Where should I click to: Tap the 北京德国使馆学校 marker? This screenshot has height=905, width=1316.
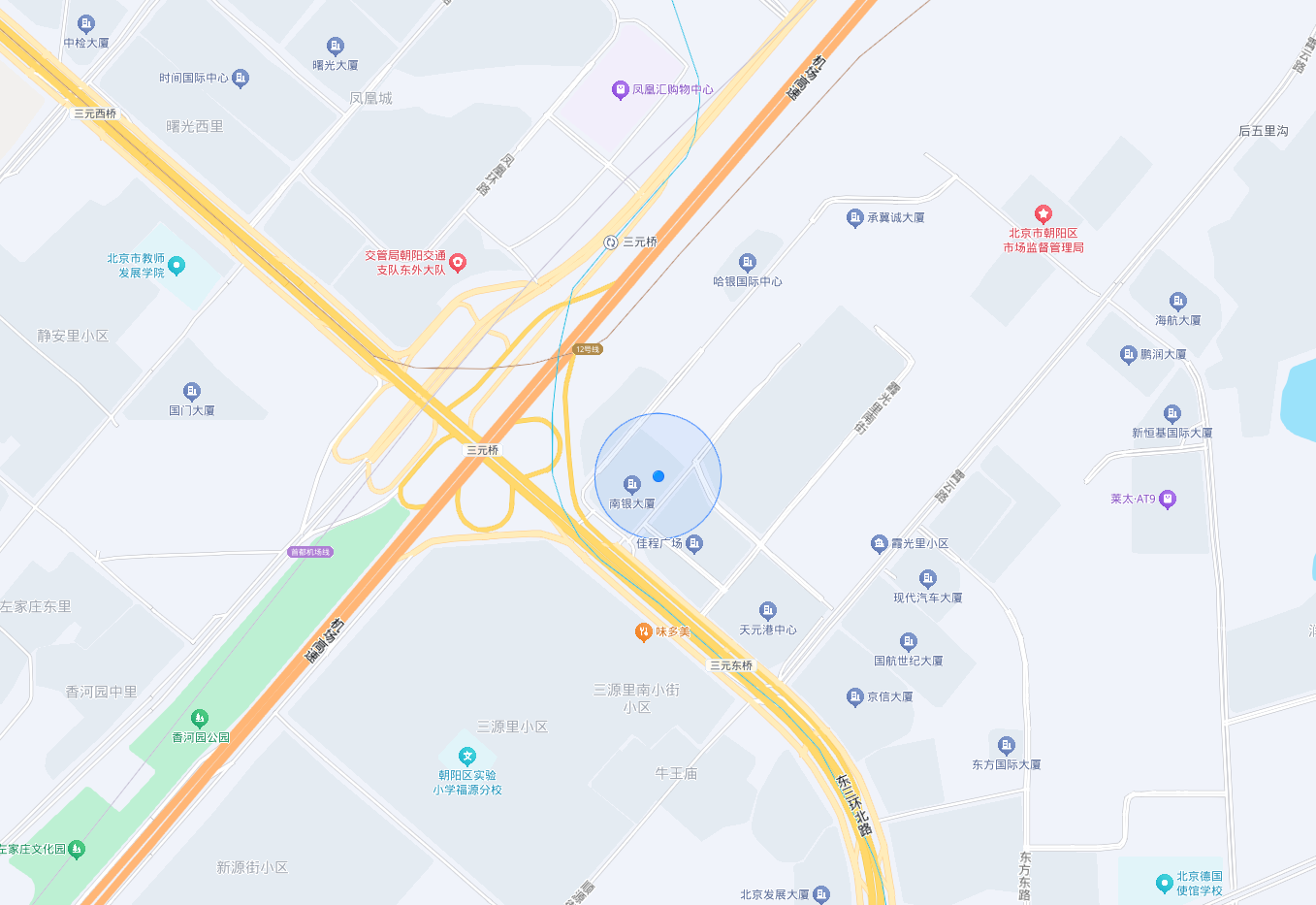click(x=1165, y=883)
